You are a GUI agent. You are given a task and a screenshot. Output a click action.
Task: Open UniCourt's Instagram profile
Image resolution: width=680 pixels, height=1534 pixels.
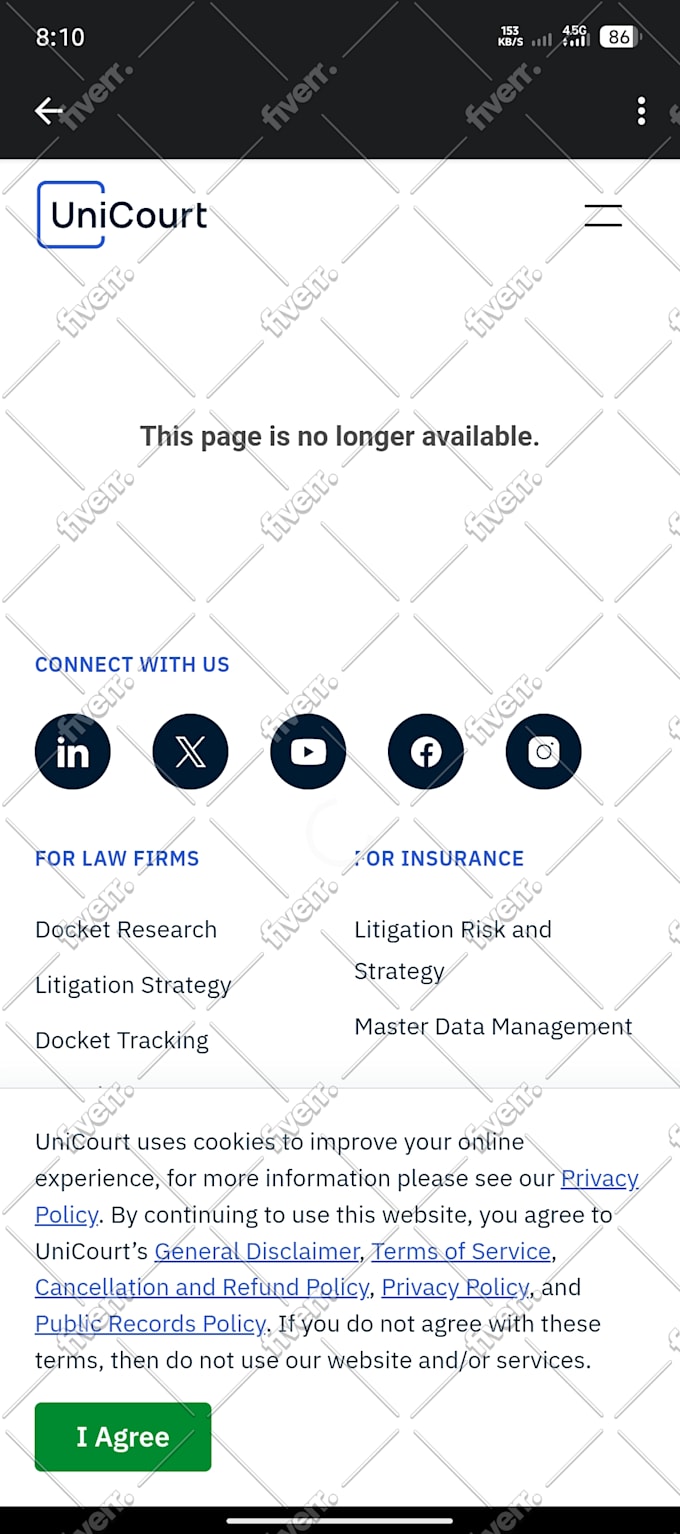pos(544,752)
